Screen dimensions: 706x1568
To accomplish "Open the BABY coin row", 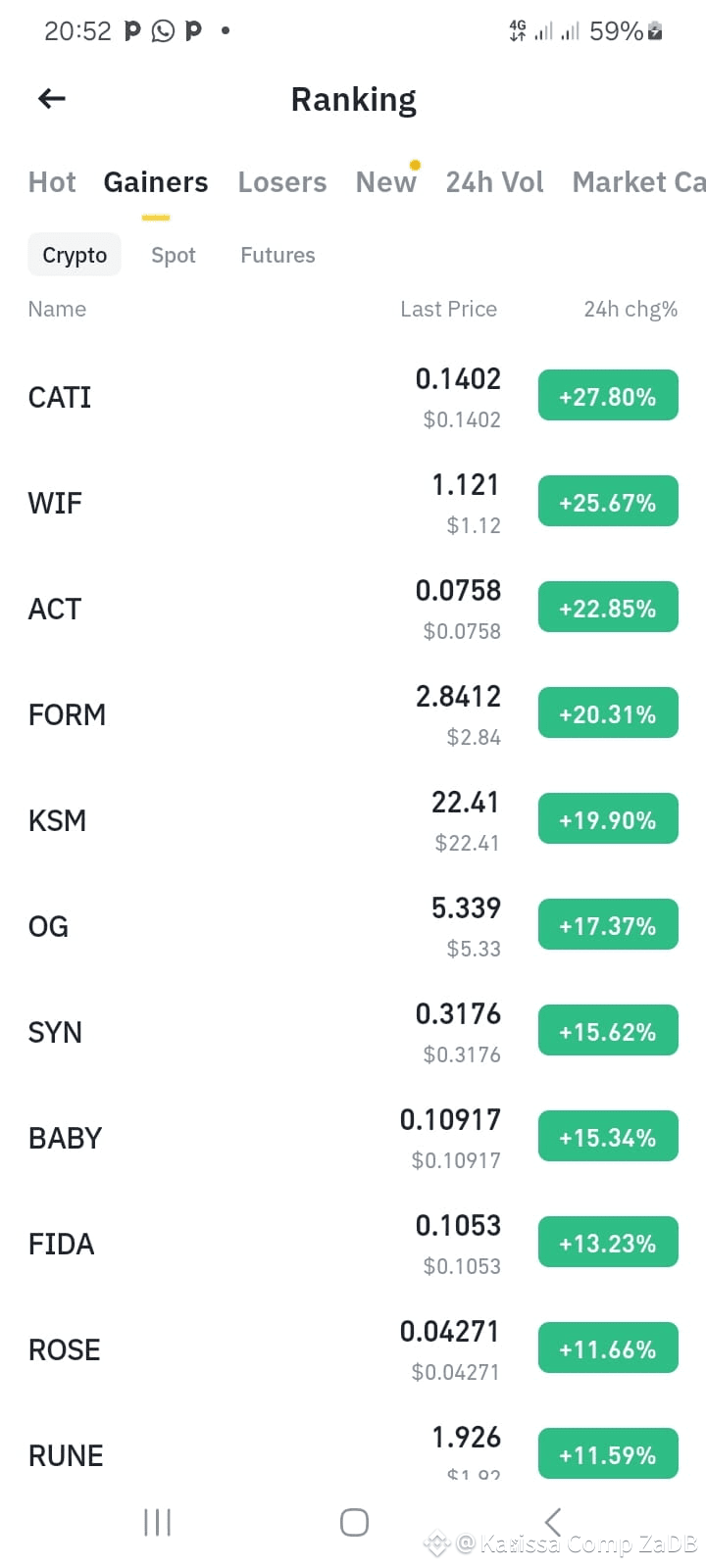I will pos(353,1138).
